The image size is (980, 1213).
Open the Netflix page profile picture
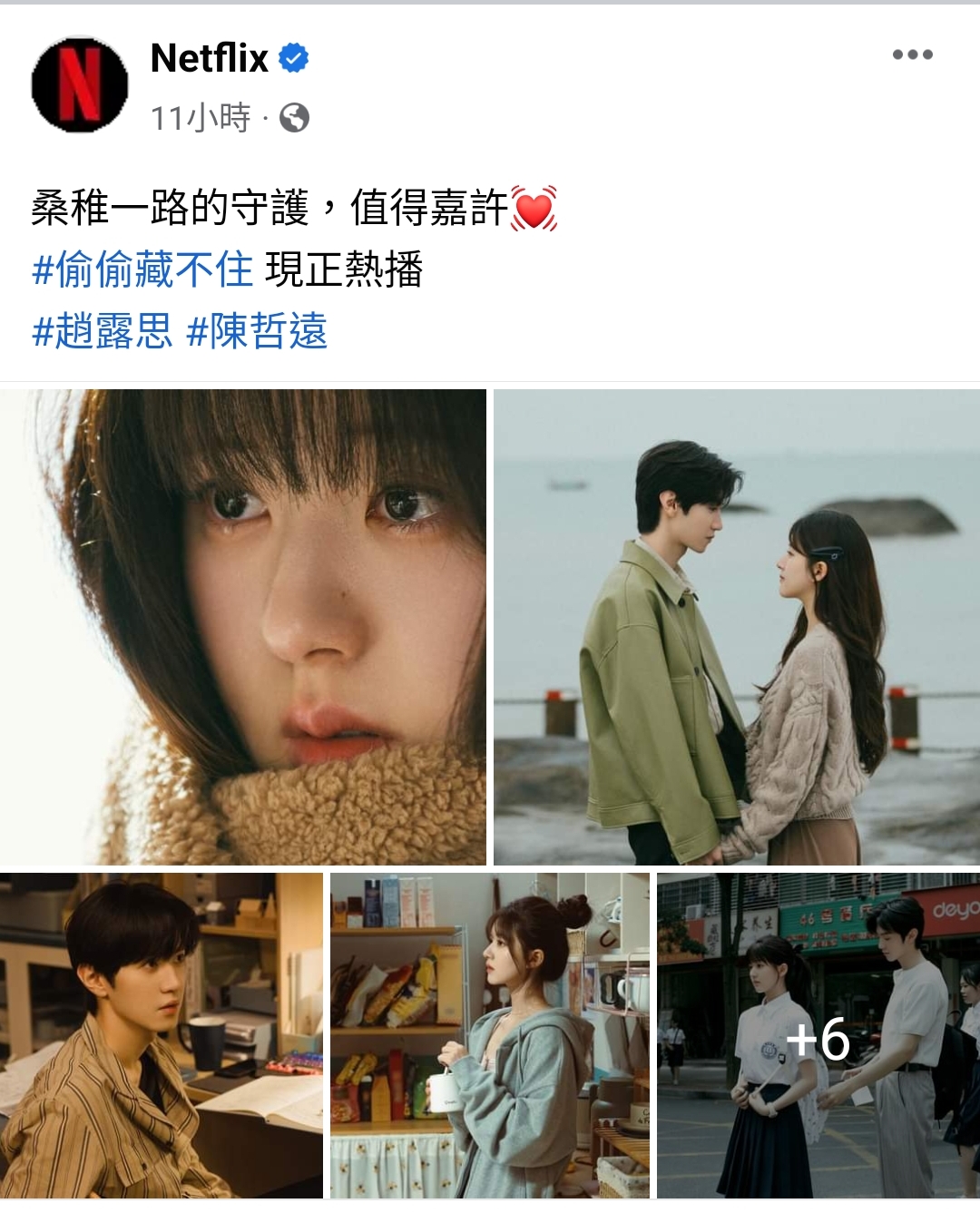click(80, 85)
